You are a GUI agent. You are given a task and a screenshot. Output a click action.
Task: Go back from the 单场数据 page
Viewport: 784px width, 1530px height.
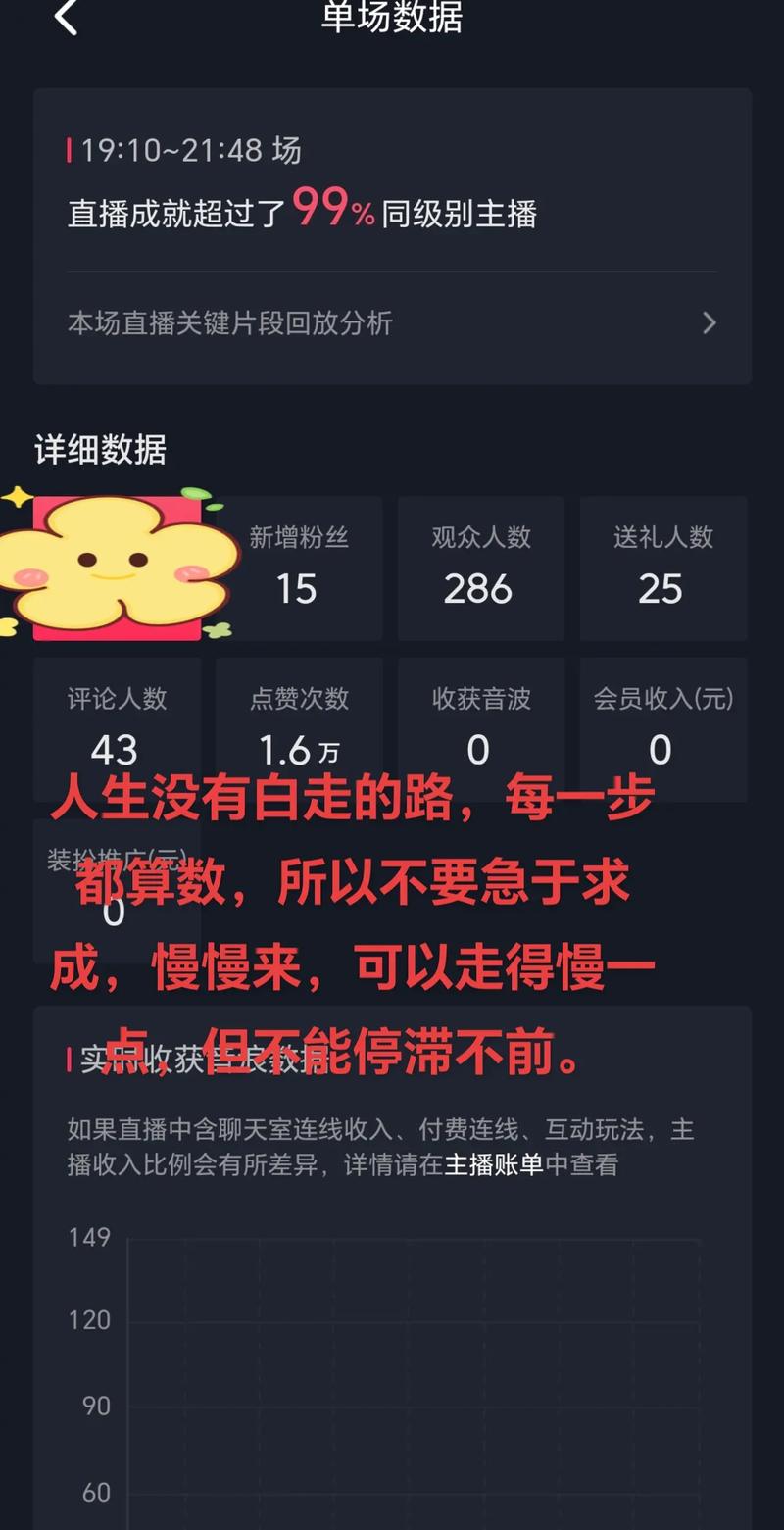point(66,18)
